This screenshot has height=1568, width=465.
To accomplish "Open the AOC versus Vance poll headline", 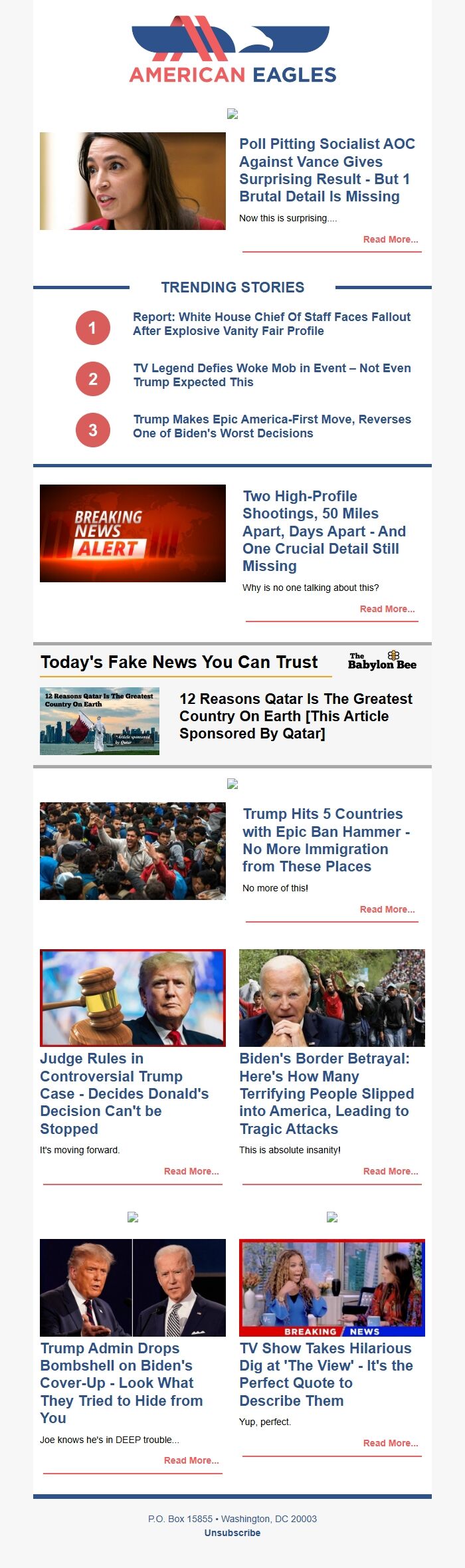I will point(326,170).
